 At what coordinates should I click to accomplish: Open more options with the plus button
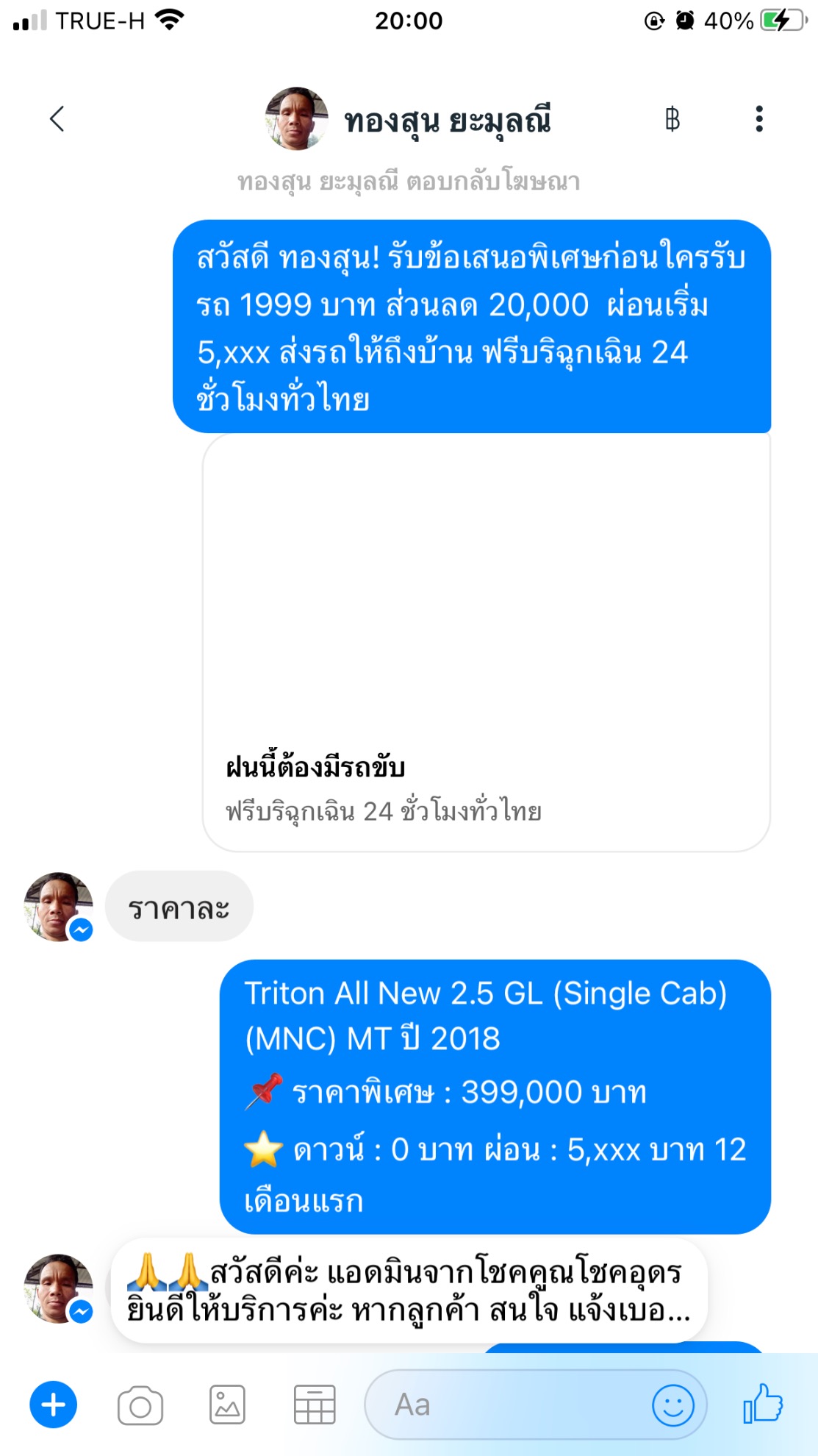click(53, 1405)
